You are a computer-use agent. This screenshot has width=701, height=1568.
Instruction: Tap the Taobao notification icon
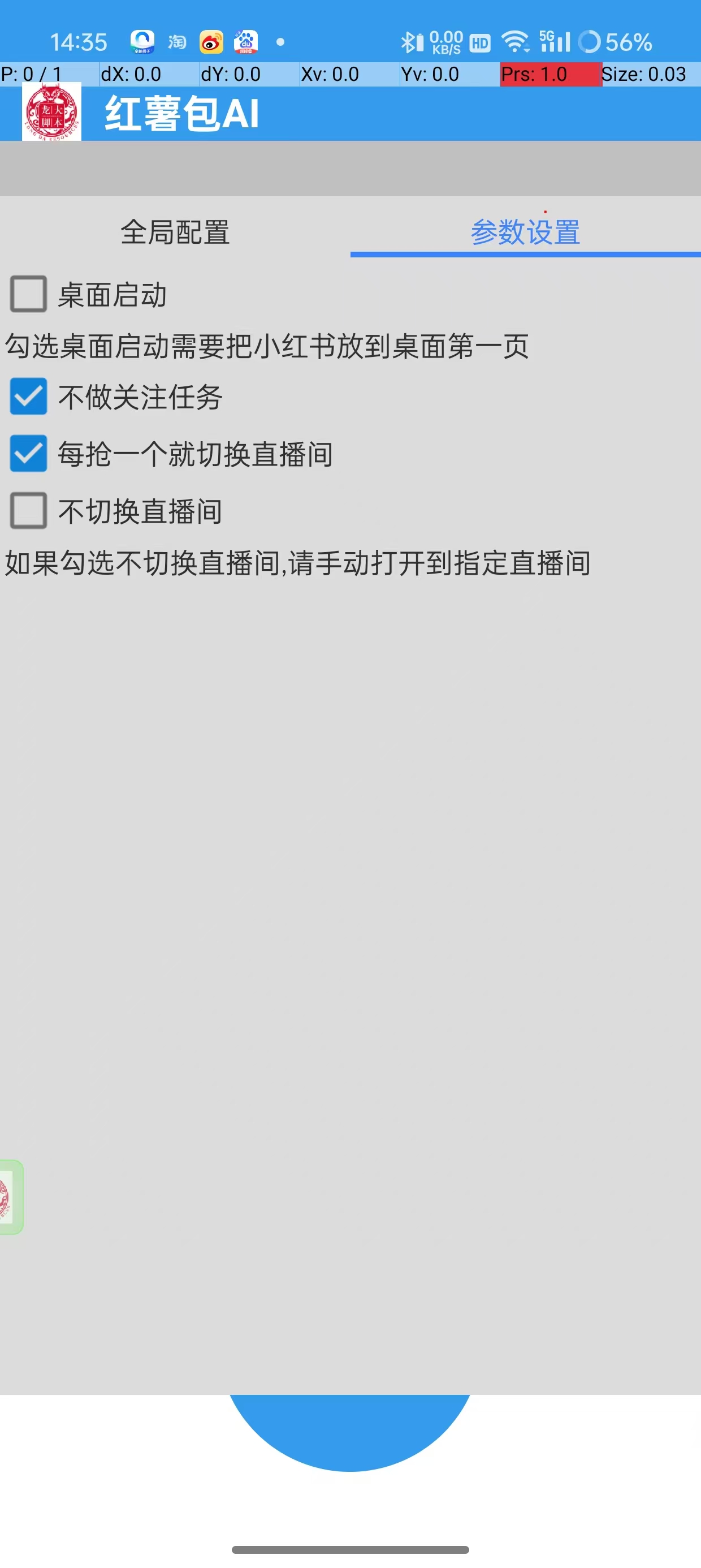176,41
